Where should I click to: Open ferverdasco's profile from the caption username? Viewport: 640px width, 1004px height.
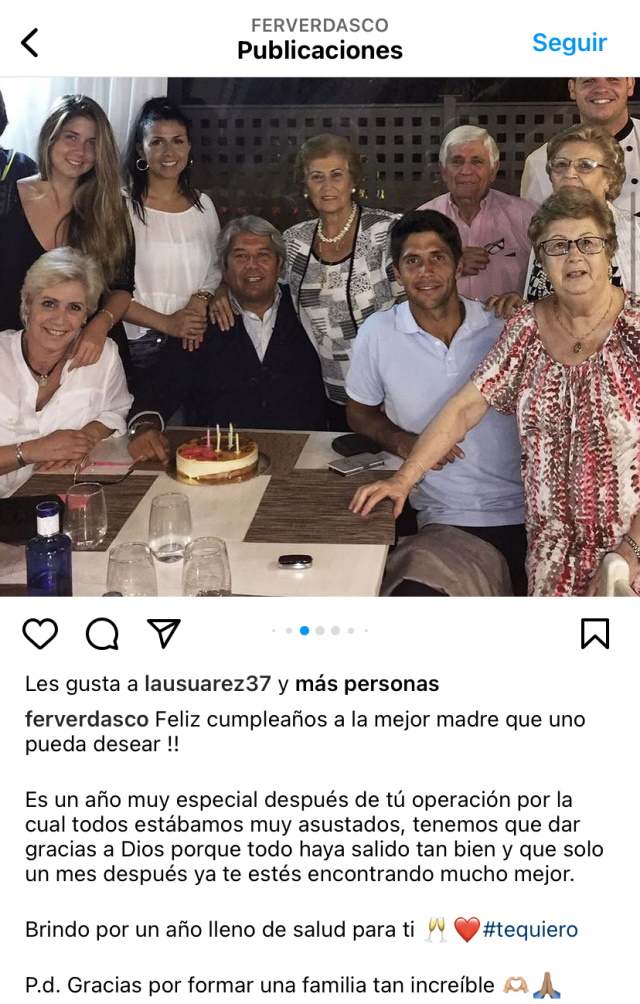click(87, 719)
